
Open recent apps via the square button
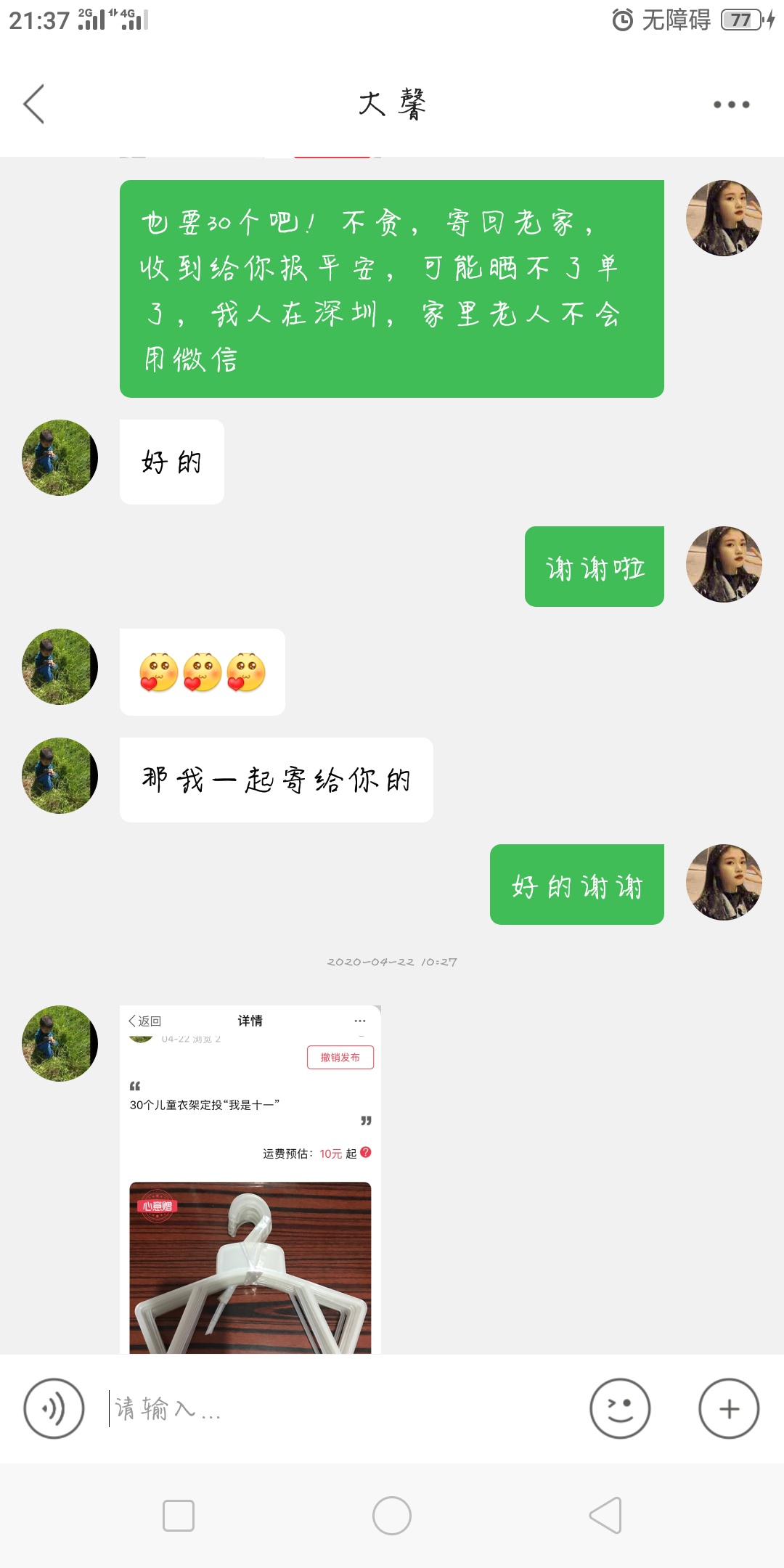point(179,1516)
